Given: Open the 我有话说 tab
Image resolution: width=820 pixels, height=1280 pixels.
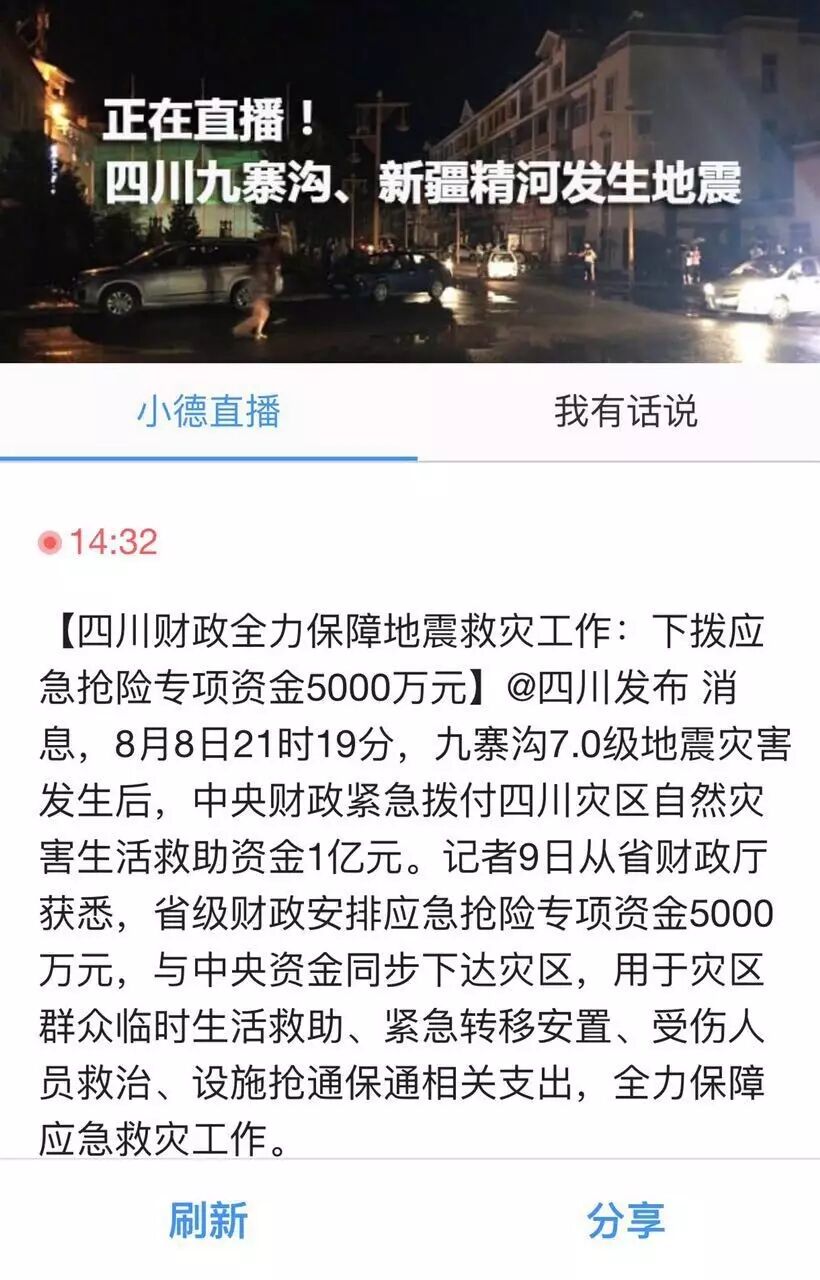Looking at the screenshot, I should [x=626, y=412].
